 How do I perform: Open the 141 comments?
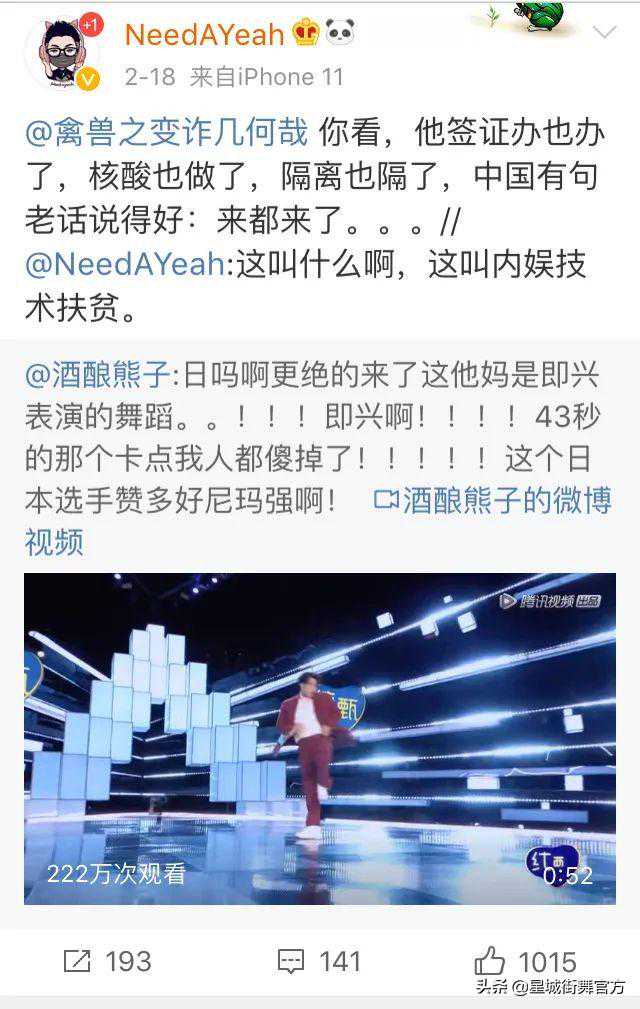point(318,962)
